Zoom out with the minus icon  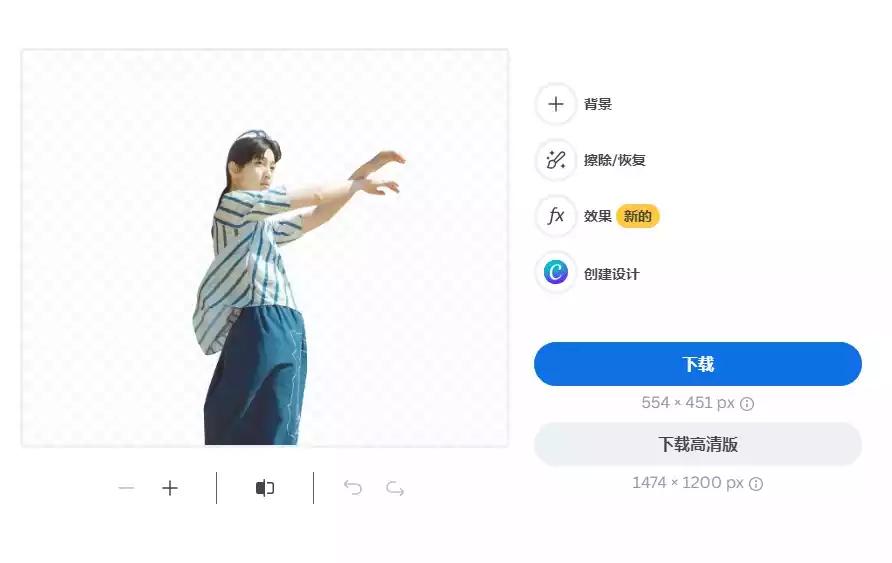point(126,488)
